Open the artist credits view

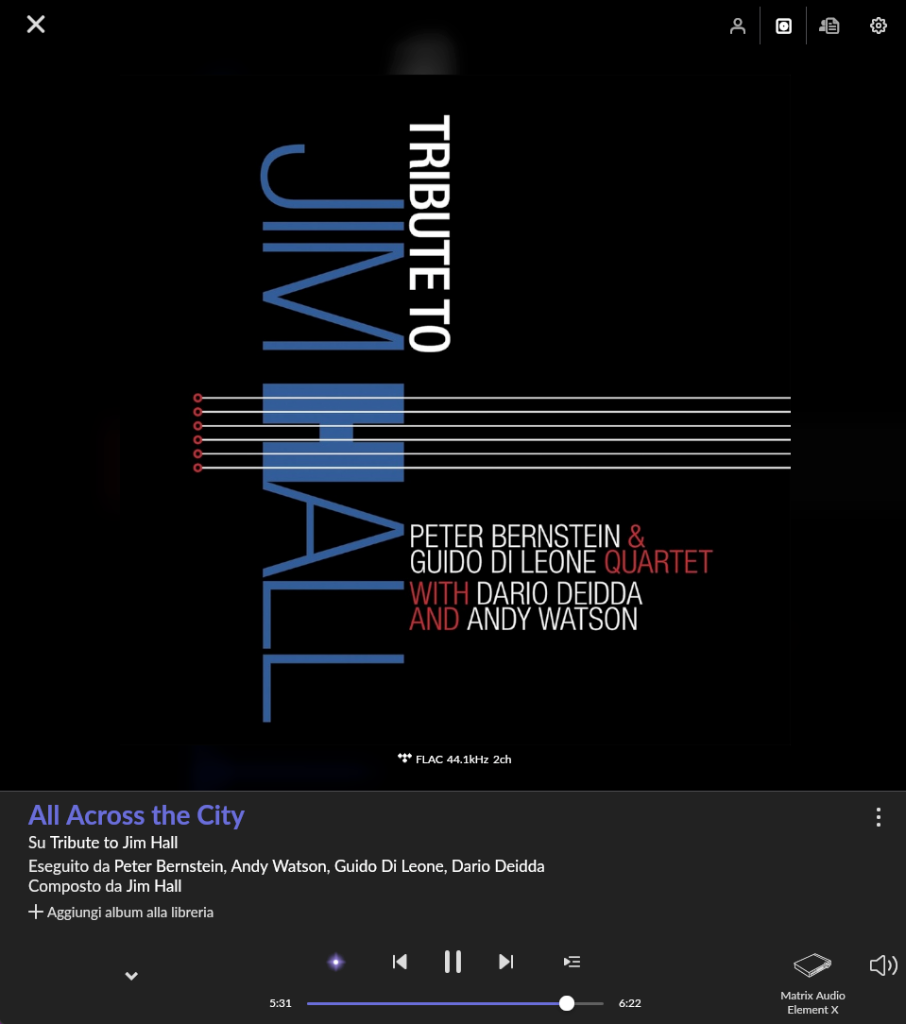[x=738, y=26]
